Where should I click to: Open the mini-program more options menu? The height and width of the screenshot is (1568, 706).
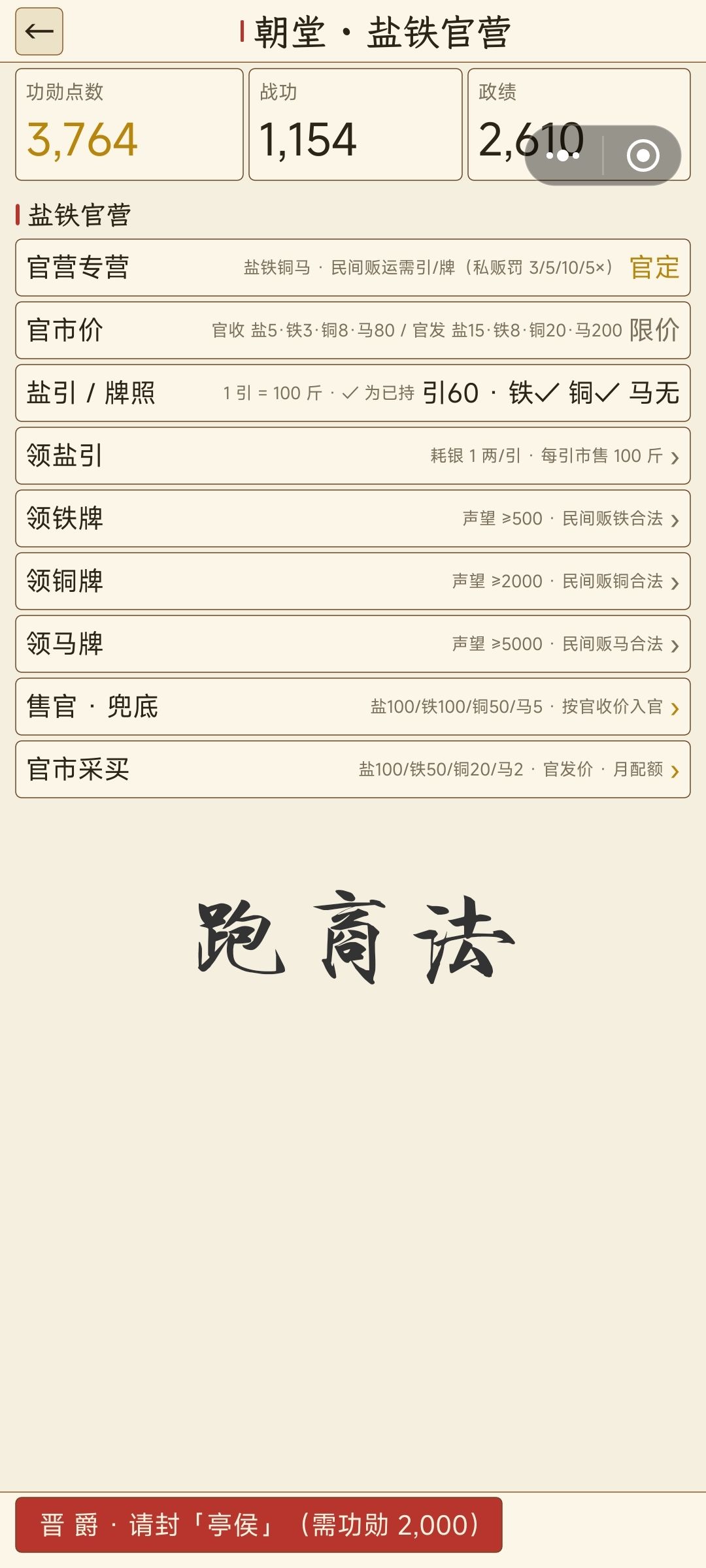563,155
